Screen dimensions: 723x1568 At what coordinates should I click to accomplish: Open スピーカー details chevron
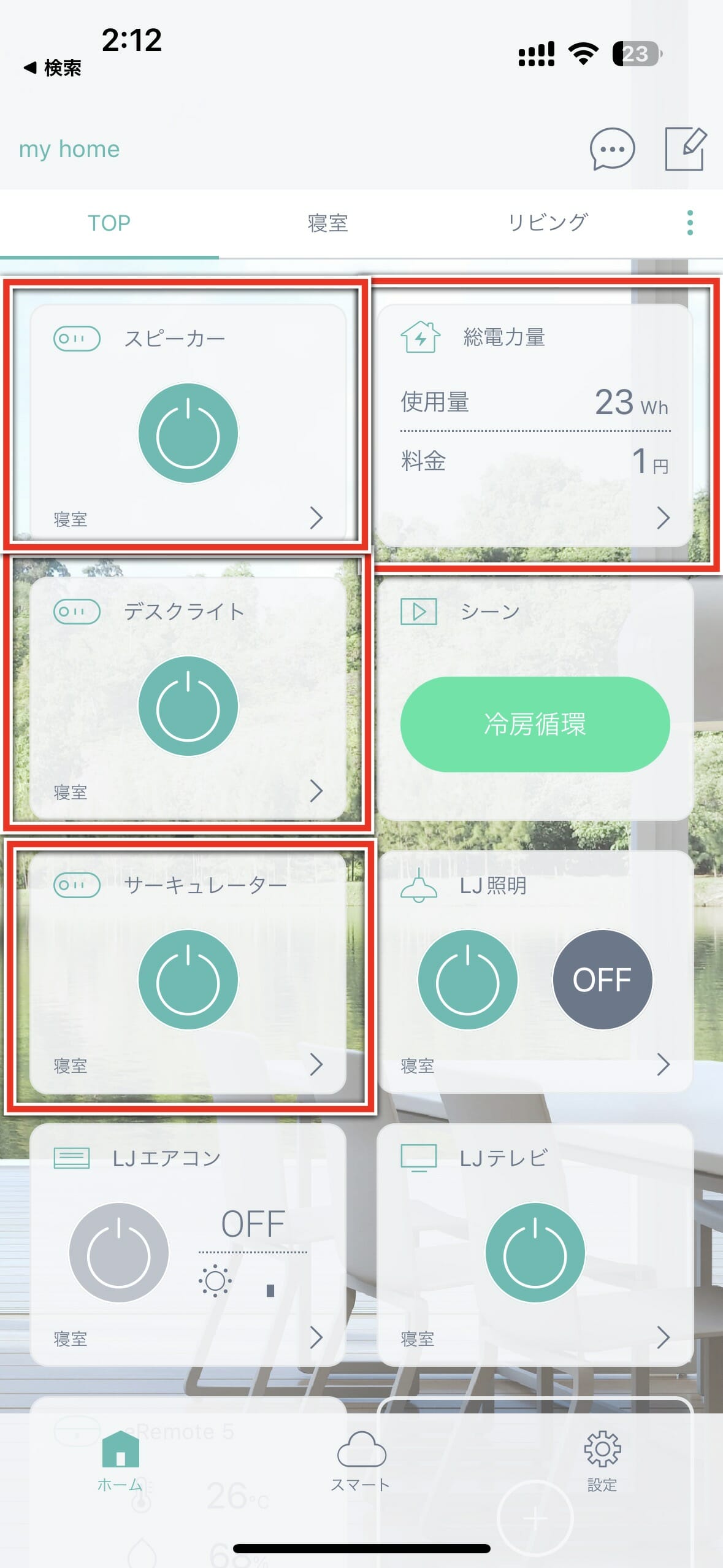coord(316,518)
